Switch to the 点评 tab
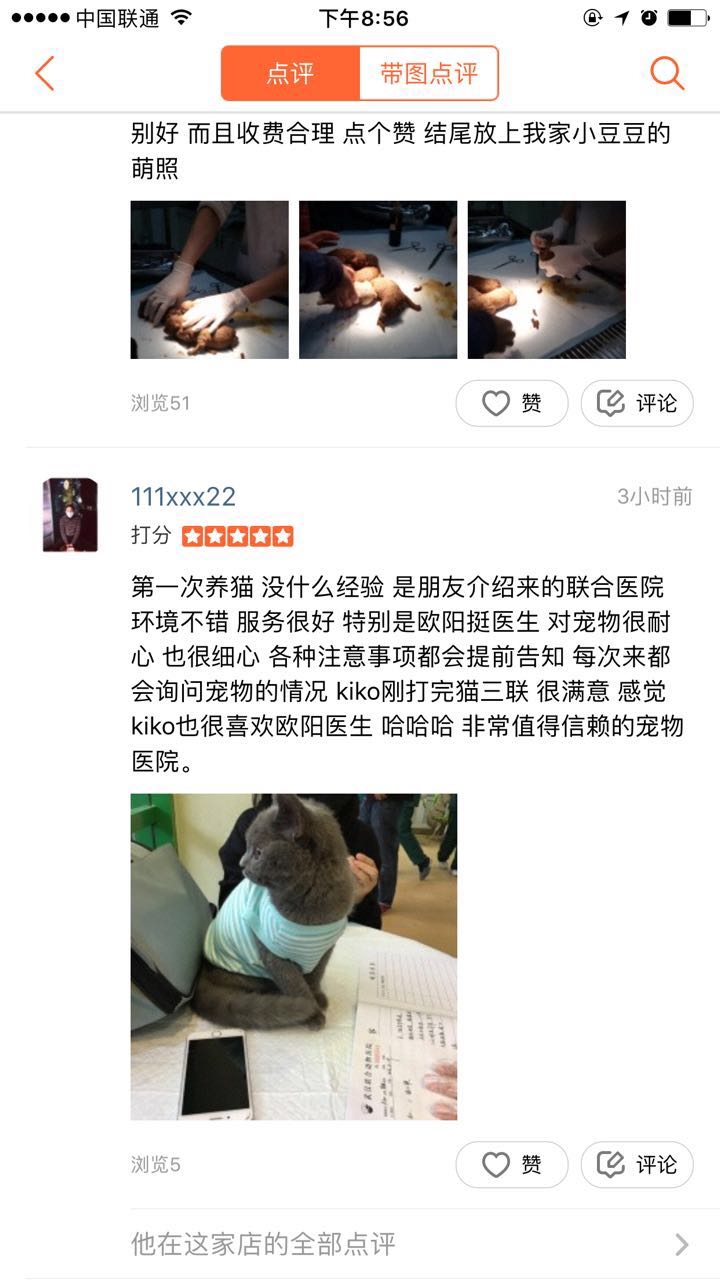 (290, 73)
